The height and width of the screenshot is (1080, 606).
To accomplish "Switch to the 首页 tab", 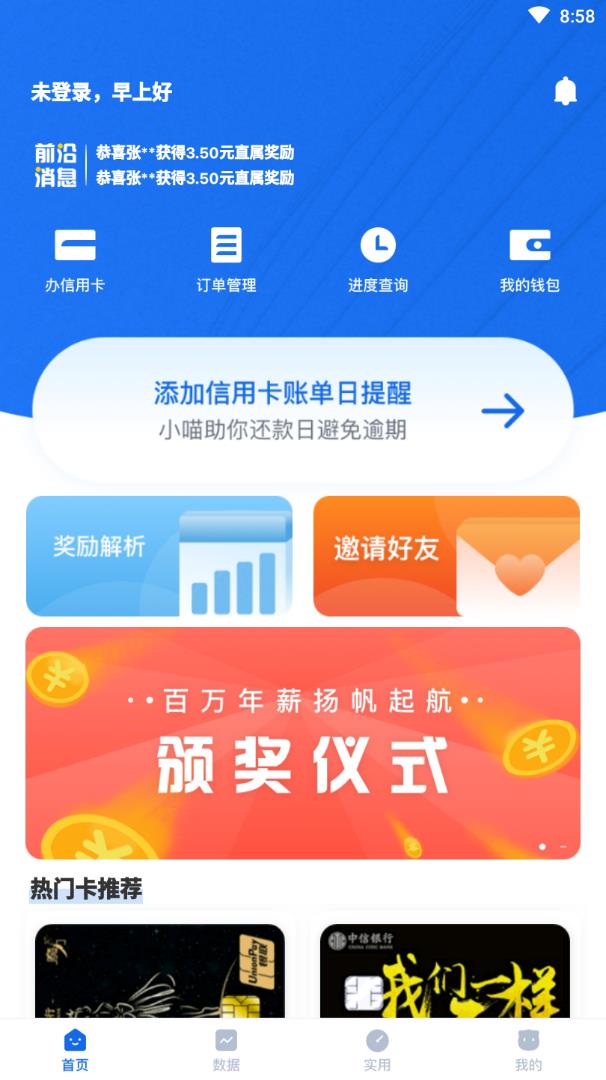I will click(x=75, y=1050).
